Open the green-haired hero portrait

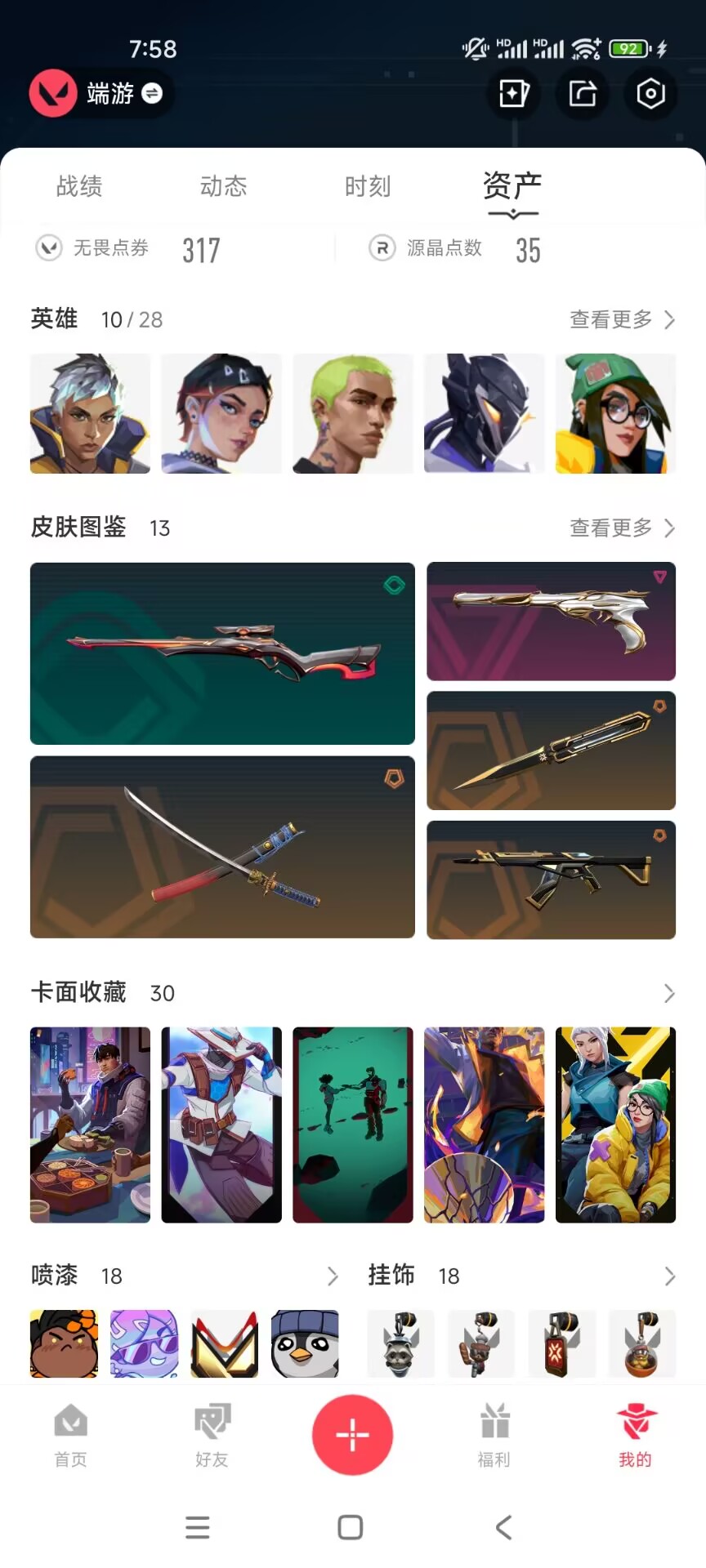click(x=352, y=413)
